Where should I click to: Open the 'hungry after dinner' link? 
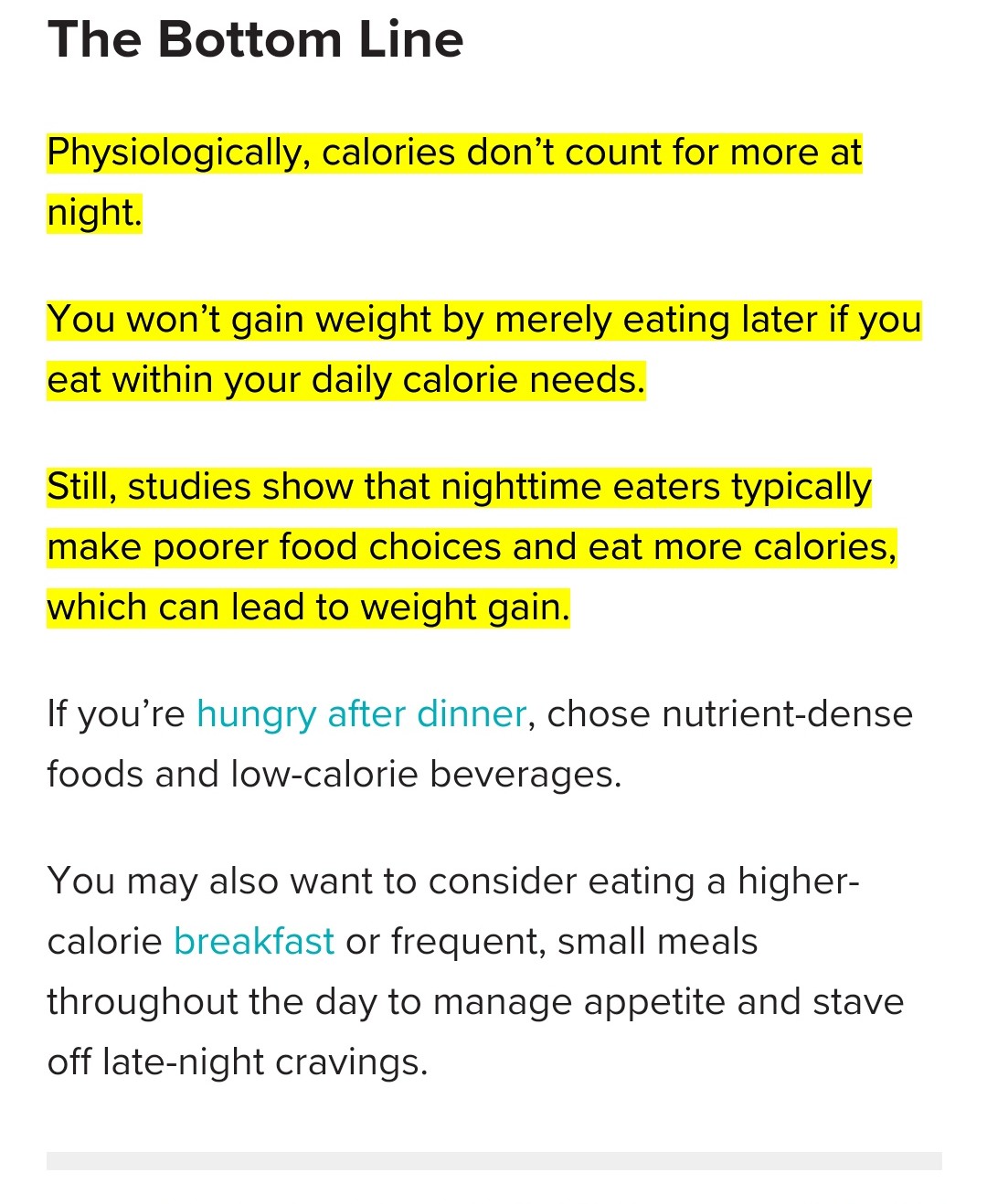point(361,714)
